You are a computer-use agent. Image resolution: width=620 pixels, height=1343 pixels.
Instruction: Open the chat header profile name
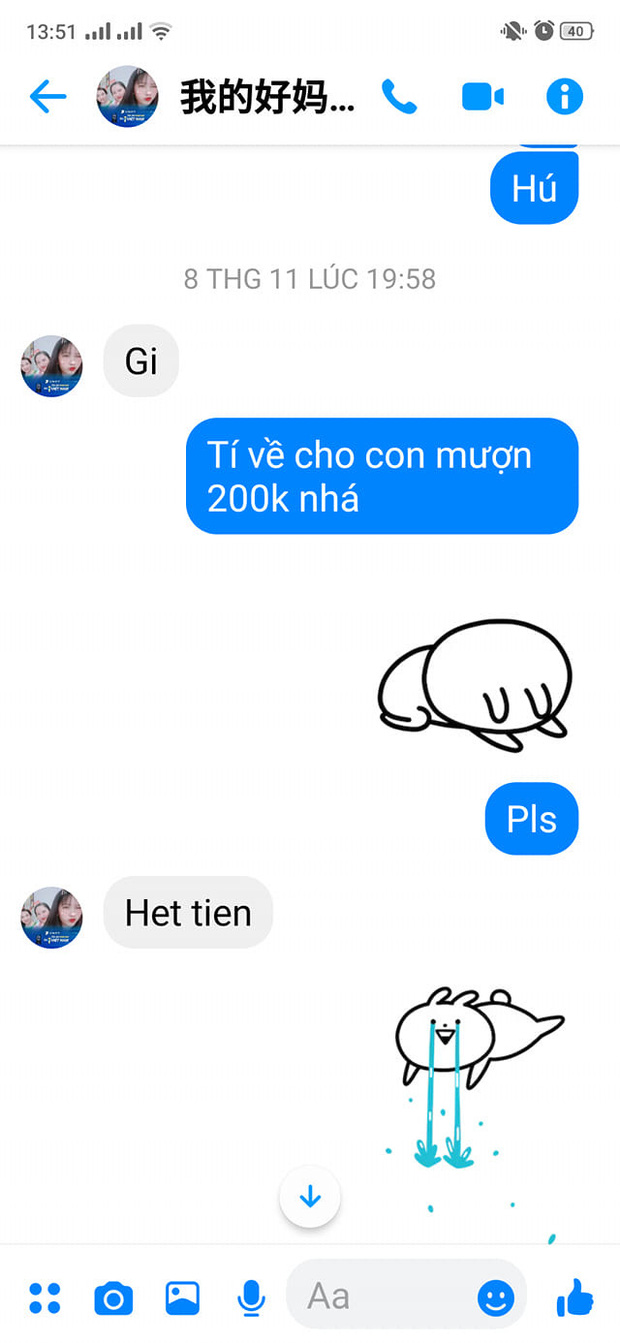pyautogui.click(x=266, y=98)
